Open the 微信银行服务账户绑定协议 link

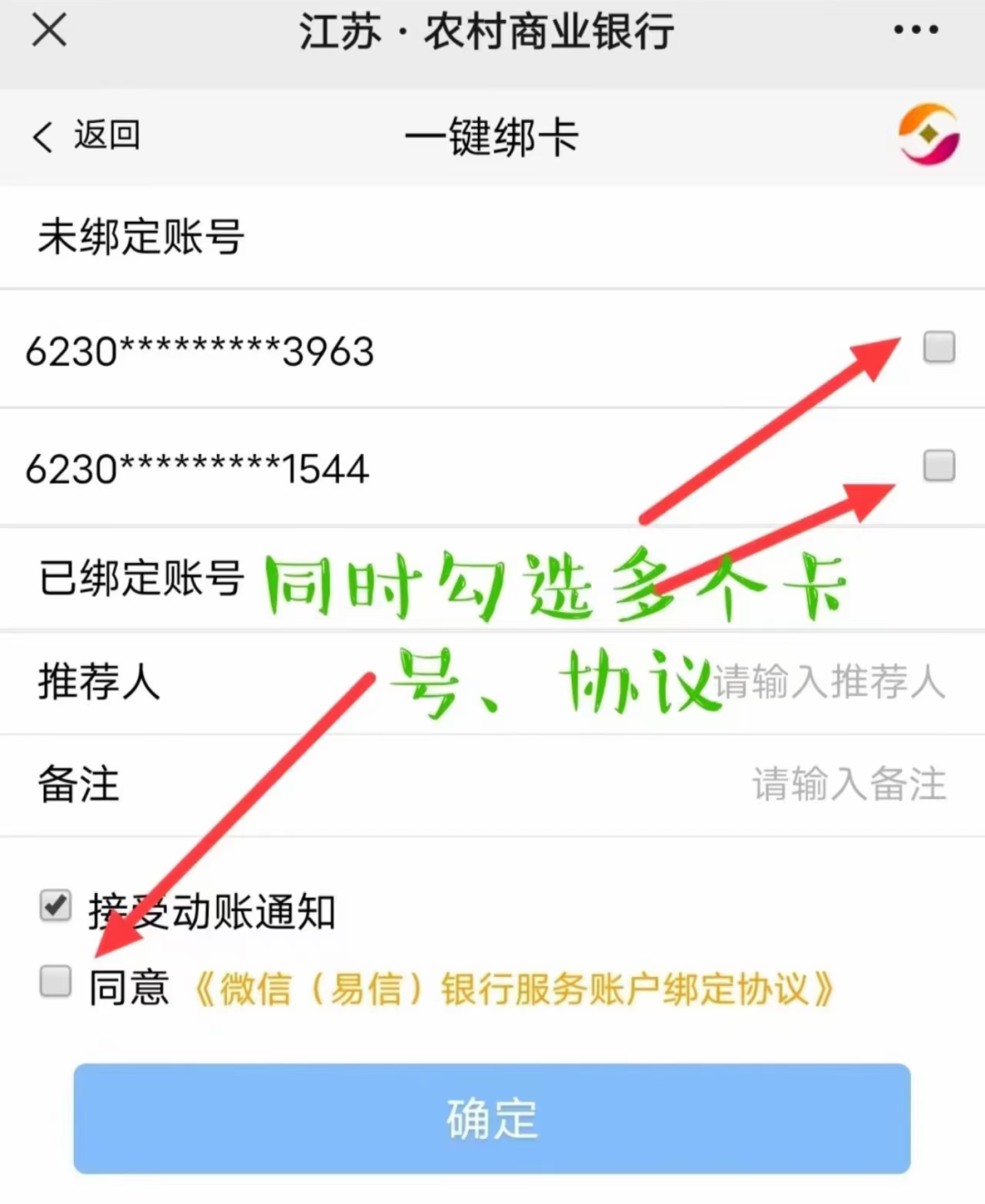click(513, 989)
